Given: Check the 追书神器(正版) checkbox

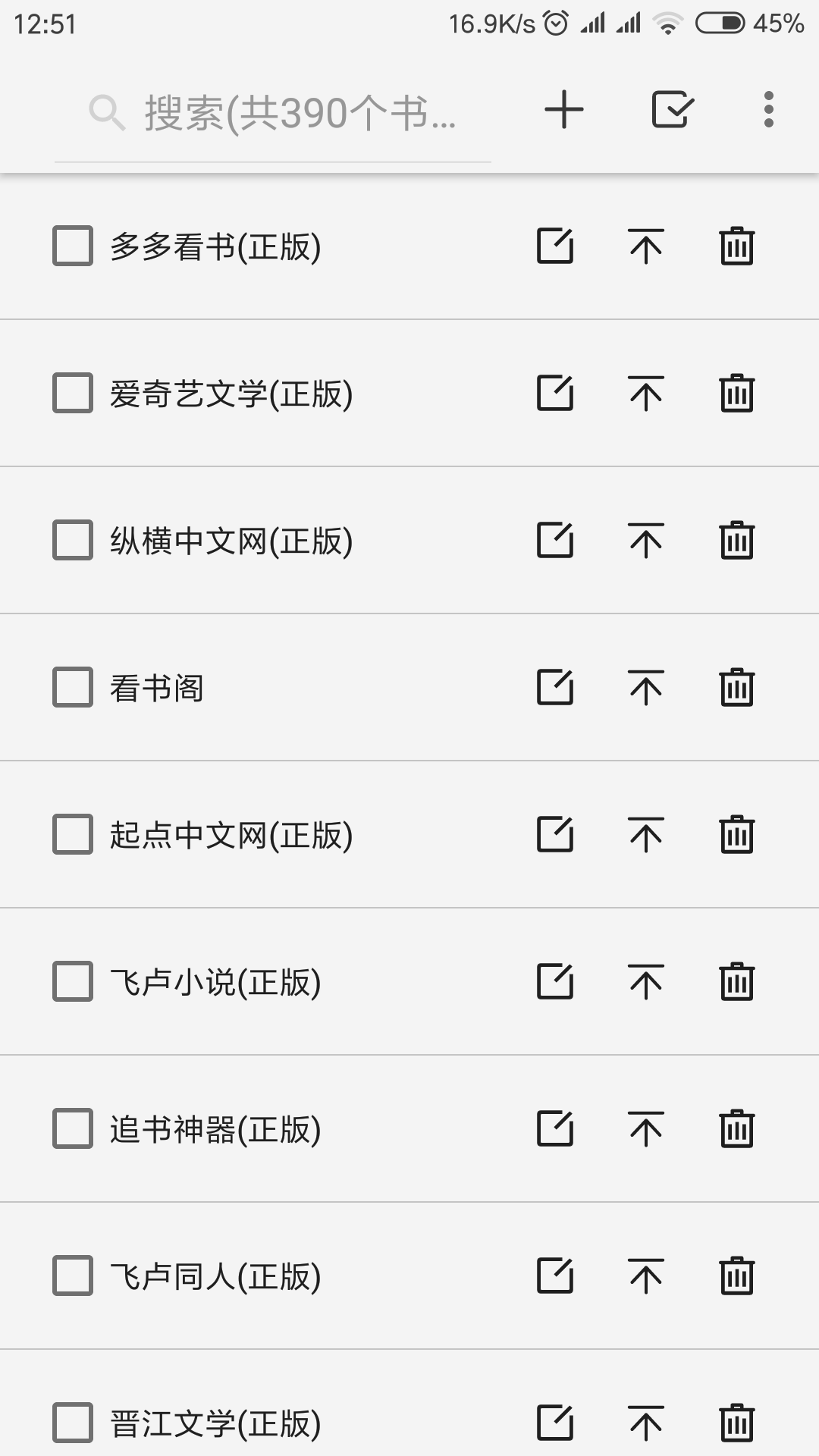Looking at the screenshot, I should click(x=73, y=1128).
